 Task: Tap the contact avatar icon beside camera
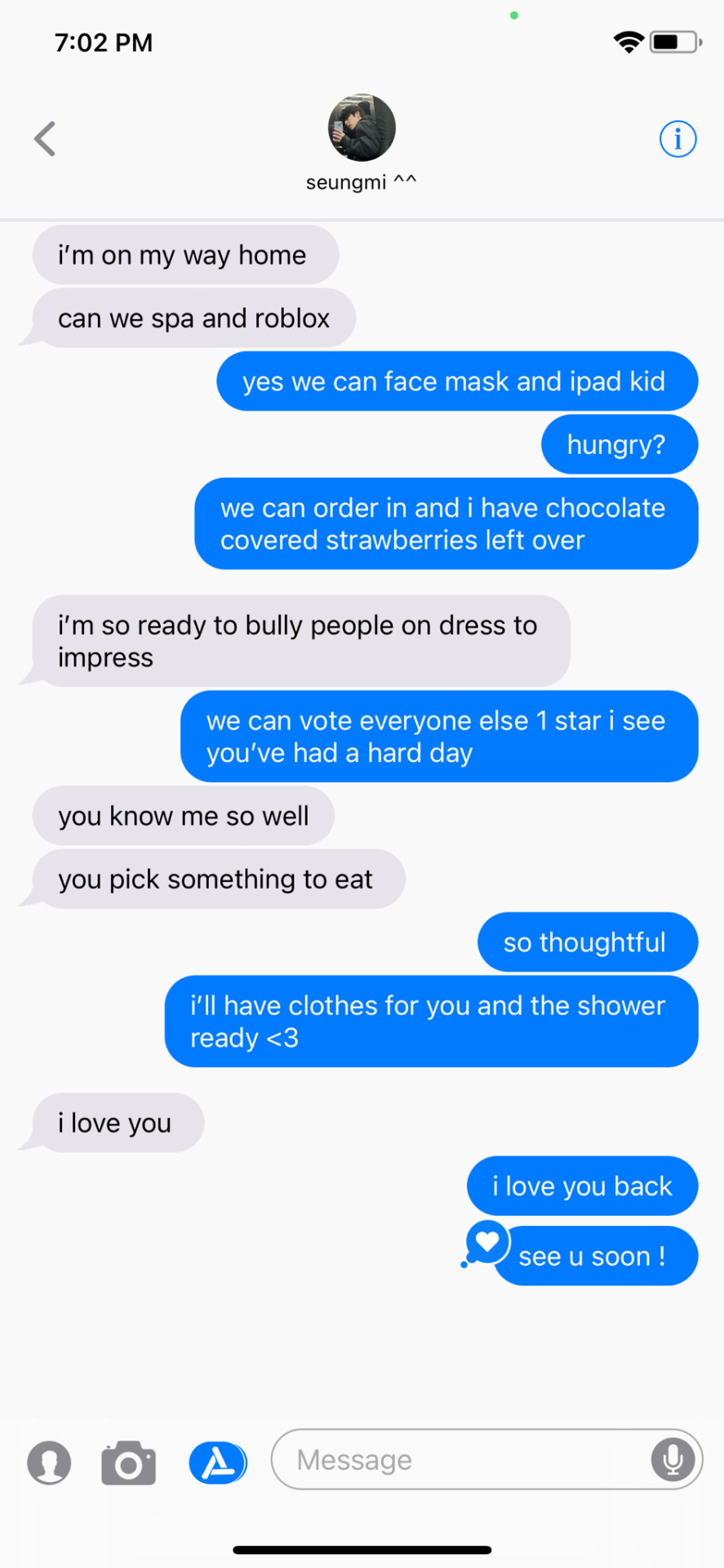coord(49,1462)
